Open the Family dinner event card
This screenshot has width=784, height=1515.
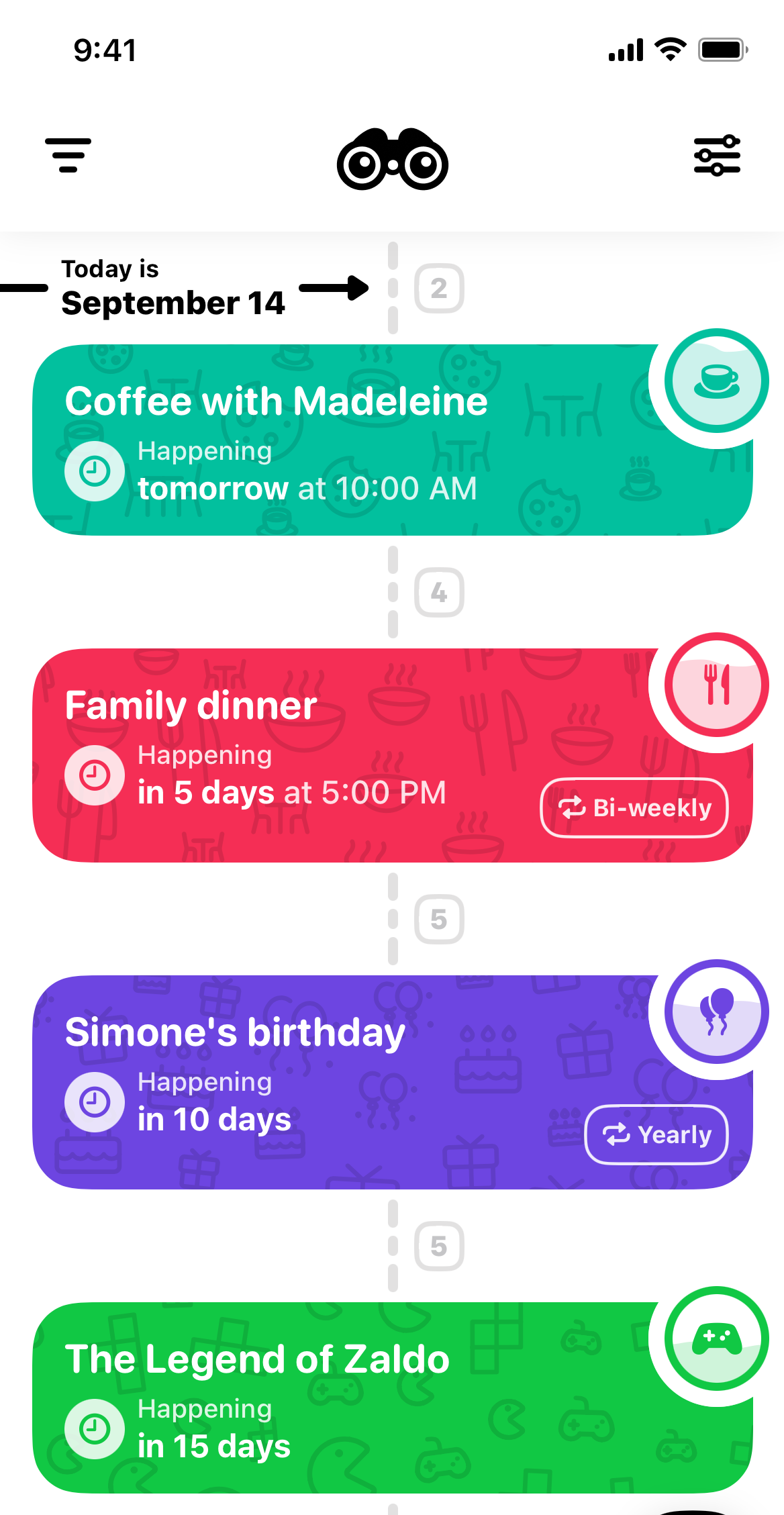click(x=392, y=755)
